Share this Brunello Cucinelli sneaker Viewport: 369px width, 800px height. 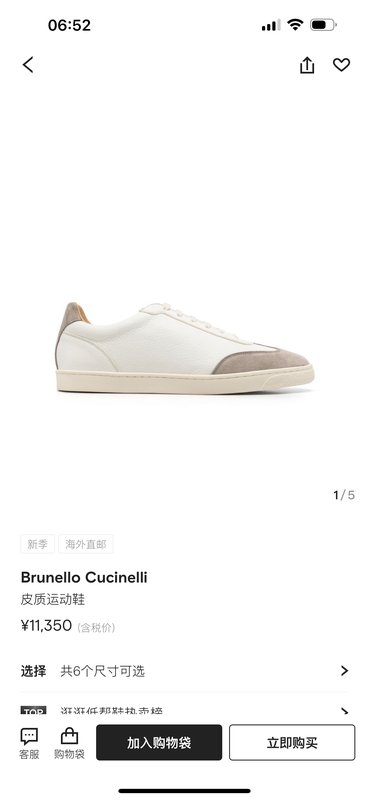(307, 65)
